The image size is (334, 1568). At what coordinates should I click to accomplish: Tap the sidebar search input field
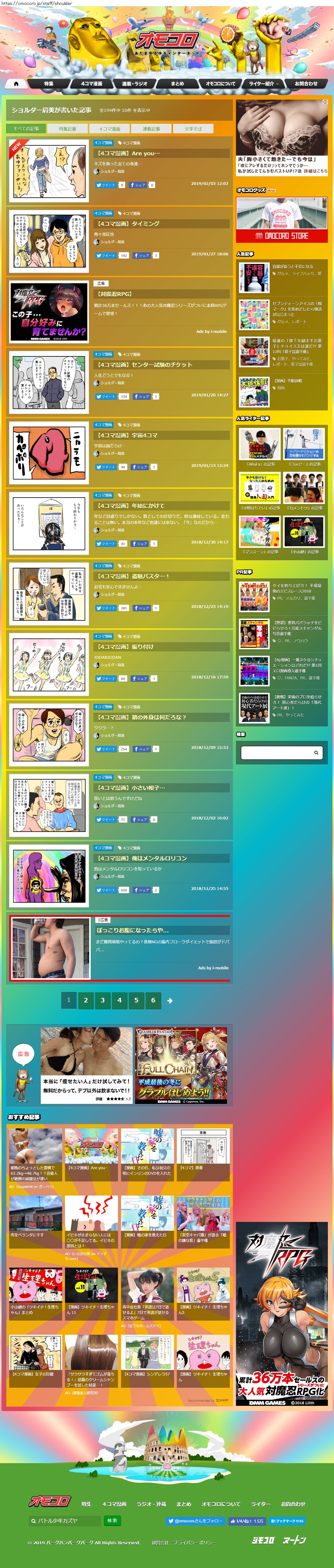[x=277, y=752]
